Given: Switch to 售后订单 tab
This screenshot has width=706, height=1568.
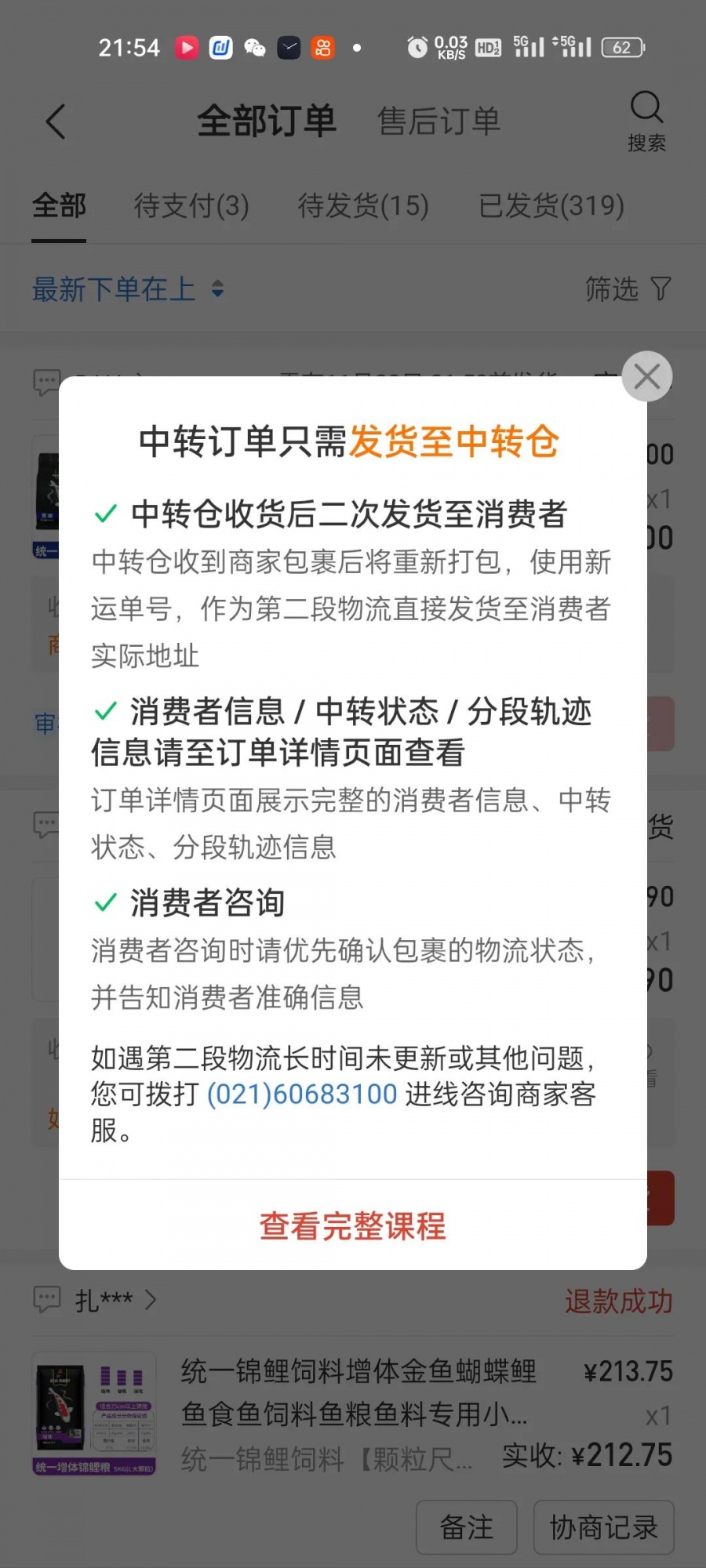Looking at the screenshot, I should (x=439, y=122).
